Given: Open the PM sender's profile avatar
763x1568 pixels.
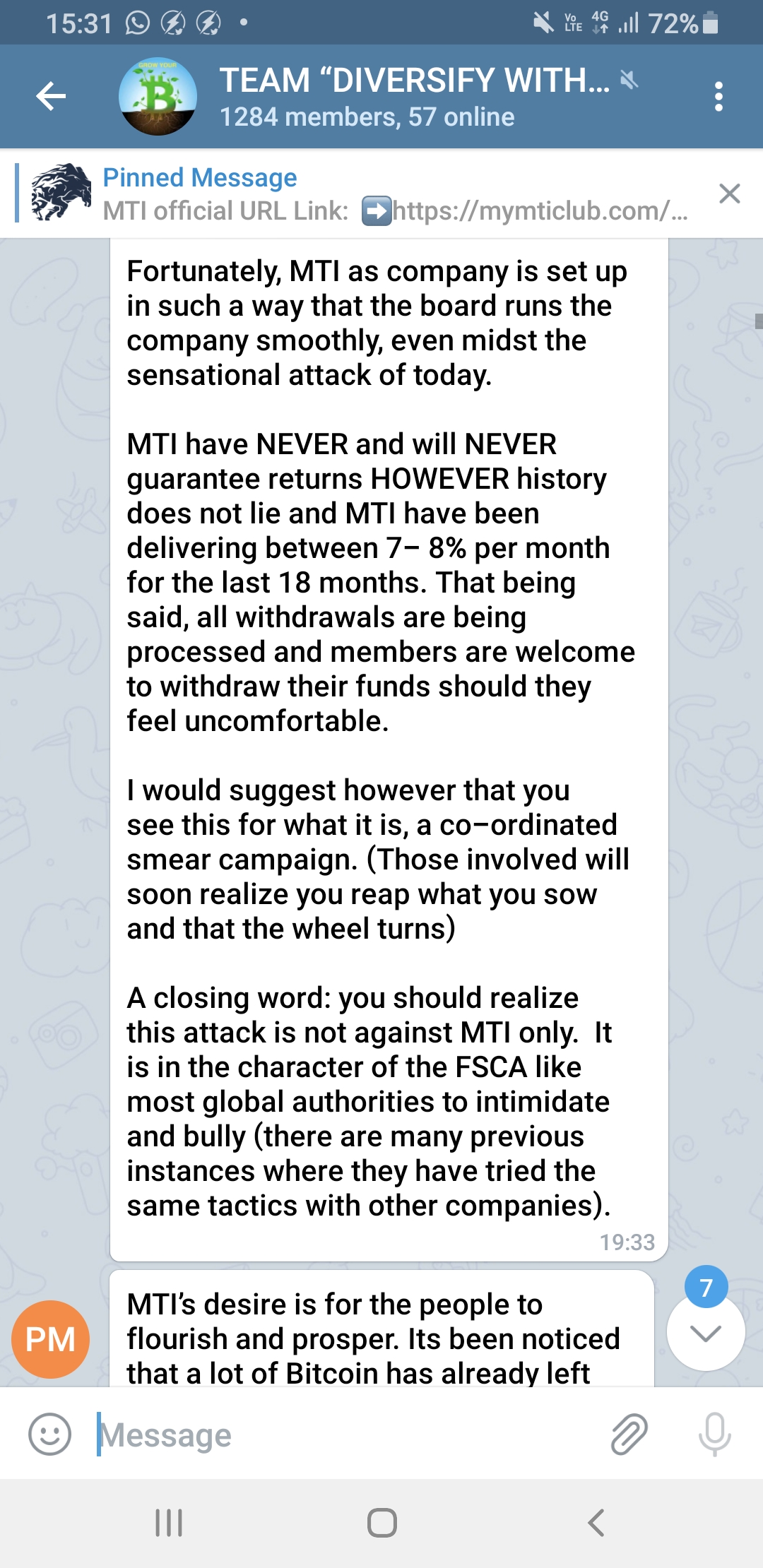Looking at the screenshot, I should [50, 1339].
